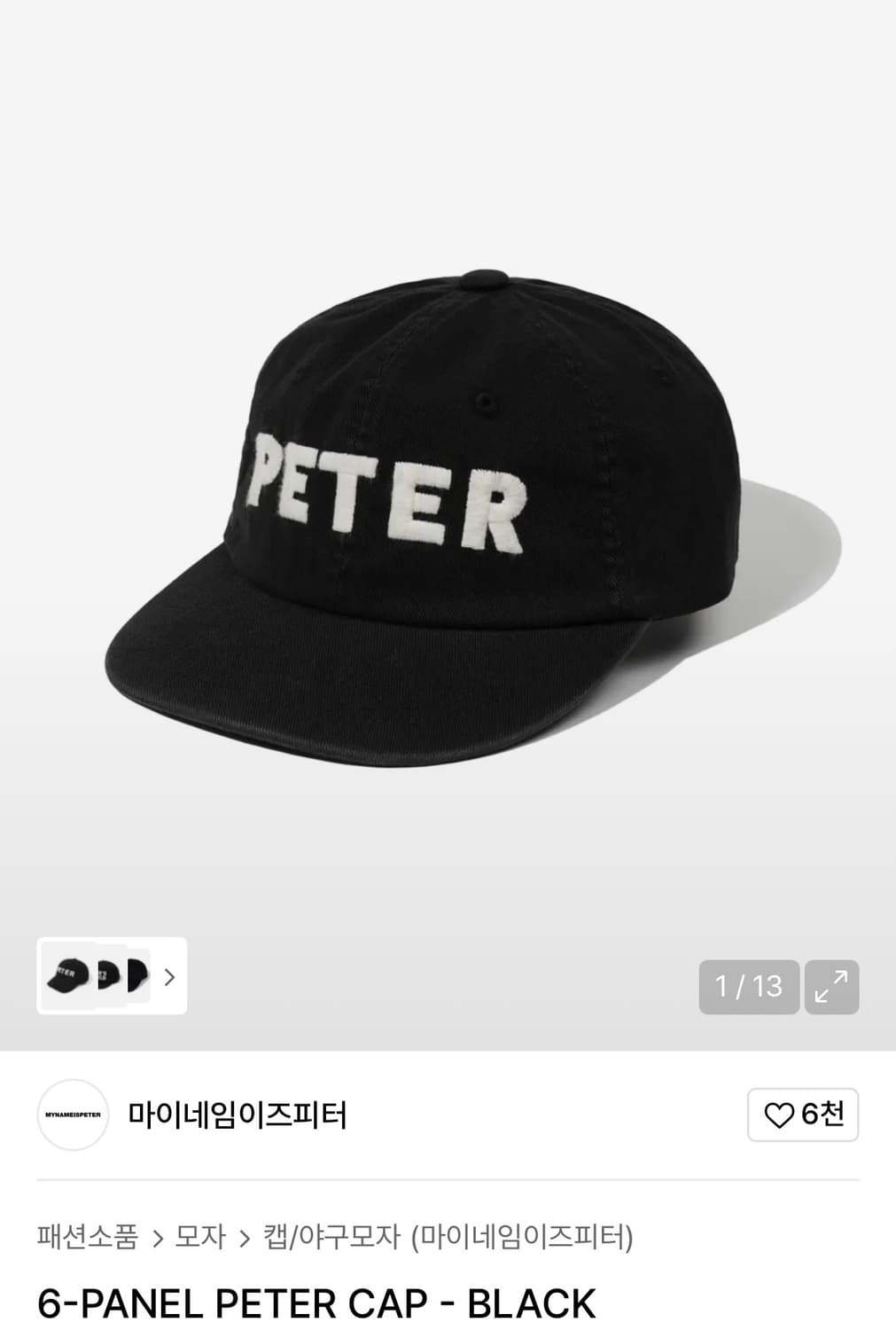Go to the 패션소품 category
The height and width of the screenshot is (1330, 896).
(88, 1236)
